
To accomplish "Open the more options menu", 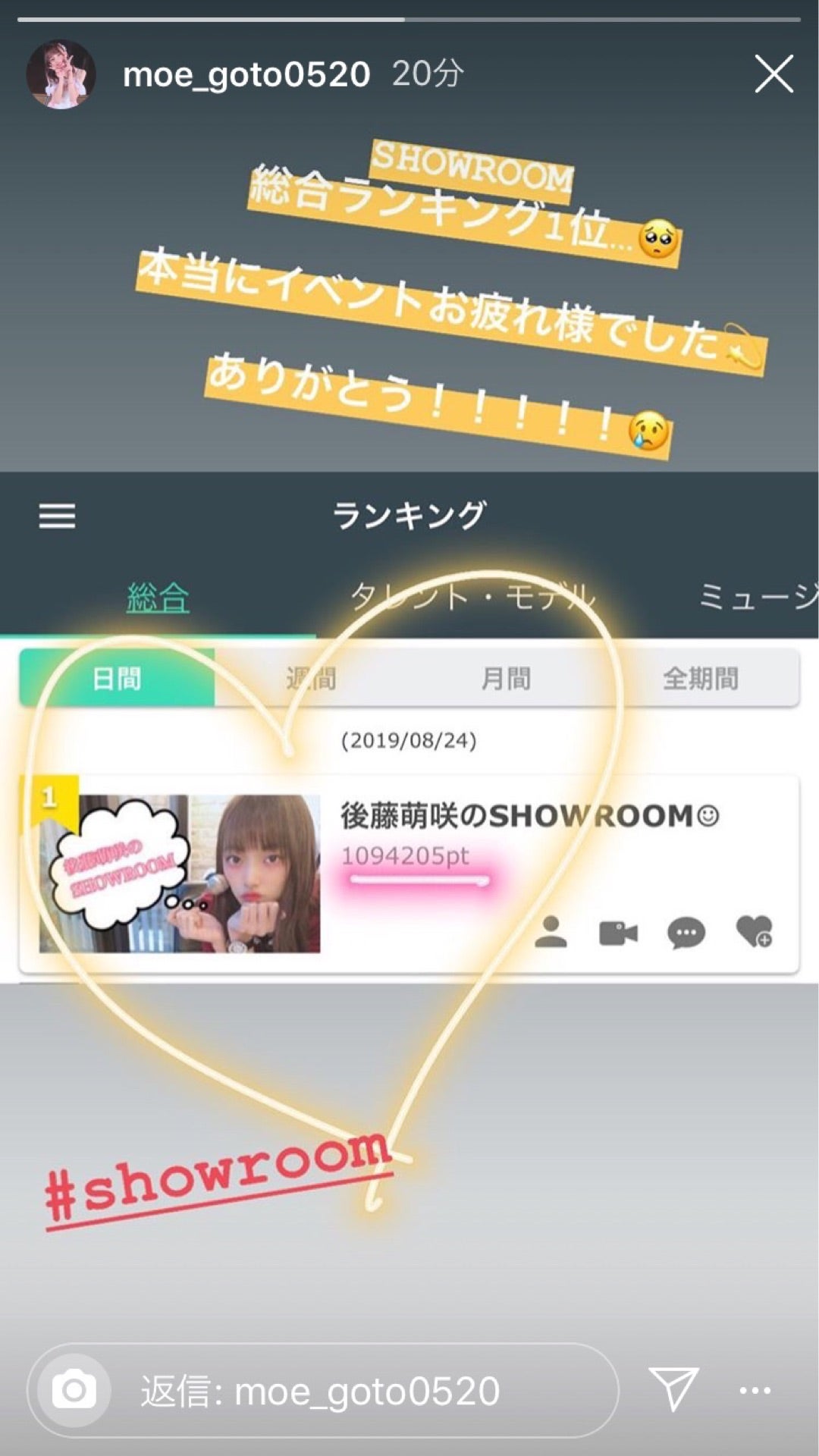I will coord(755,1390).
